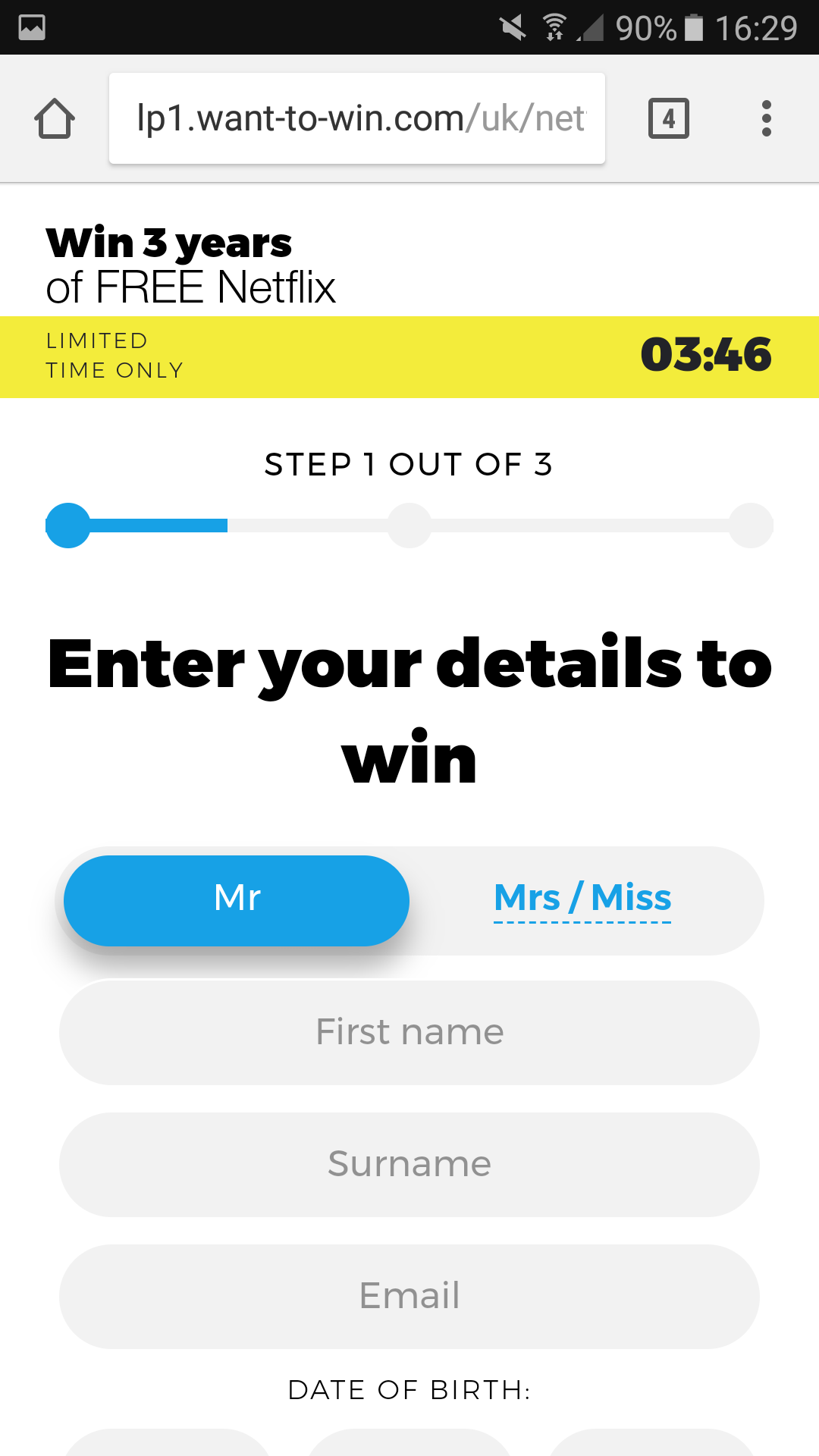Open the tab switcher showing 4 tabs
This screenshot has height=1456, width=819.
tap(668, 118)
